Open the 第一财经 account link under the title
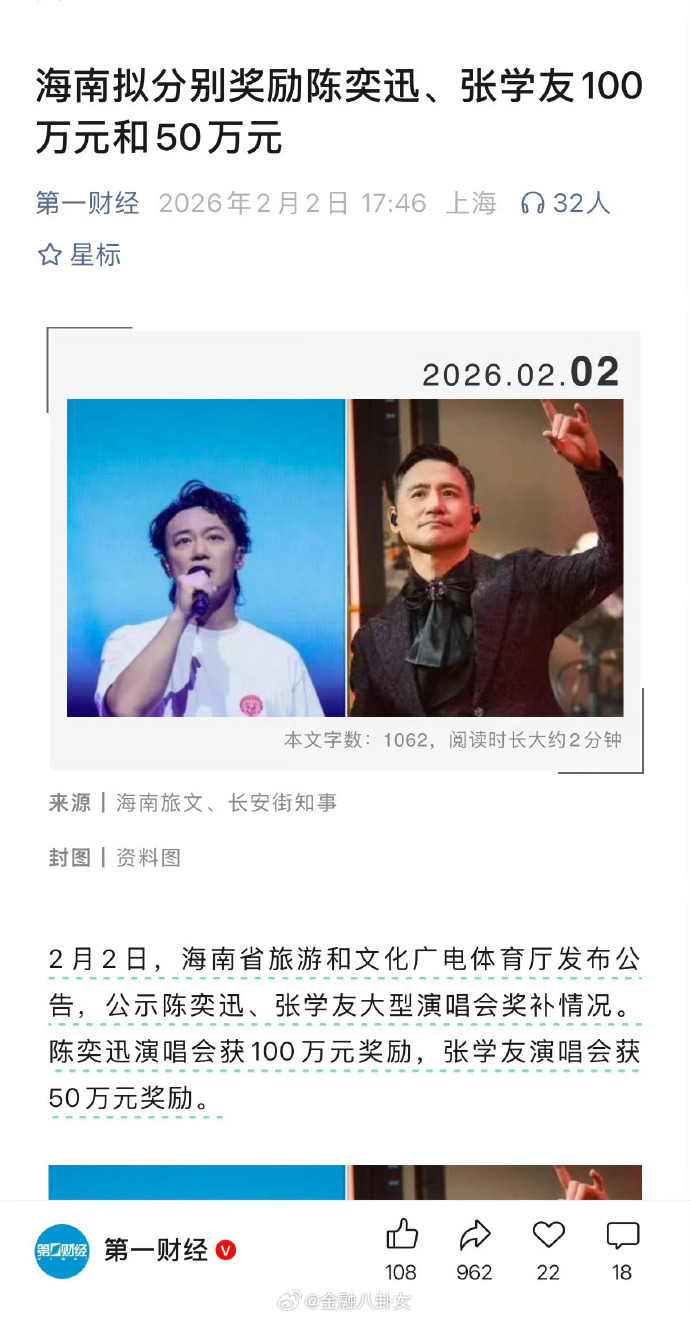The image size is (690, 1317). (x=88, y=203)
